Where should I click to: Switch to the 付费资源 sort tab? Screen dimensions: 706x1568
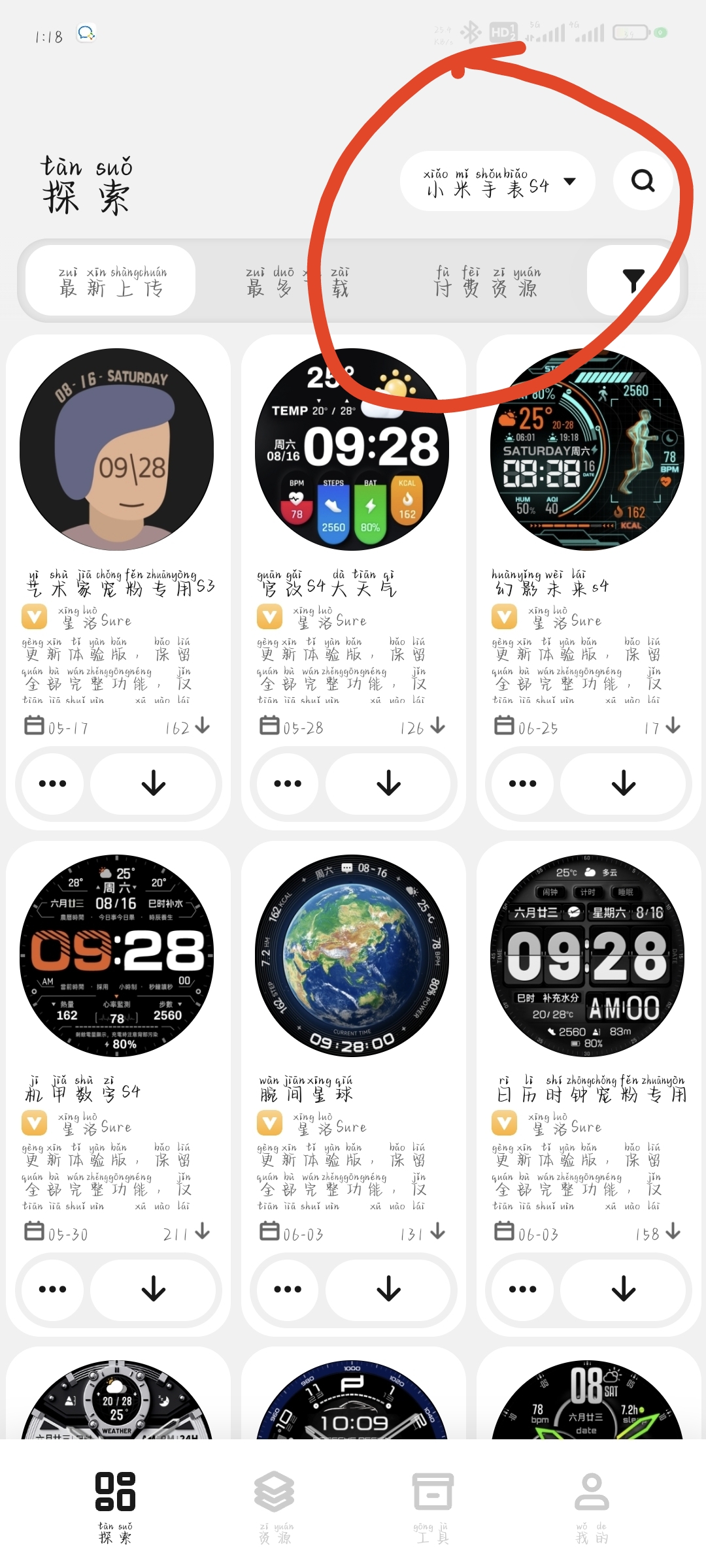[488, 282]
